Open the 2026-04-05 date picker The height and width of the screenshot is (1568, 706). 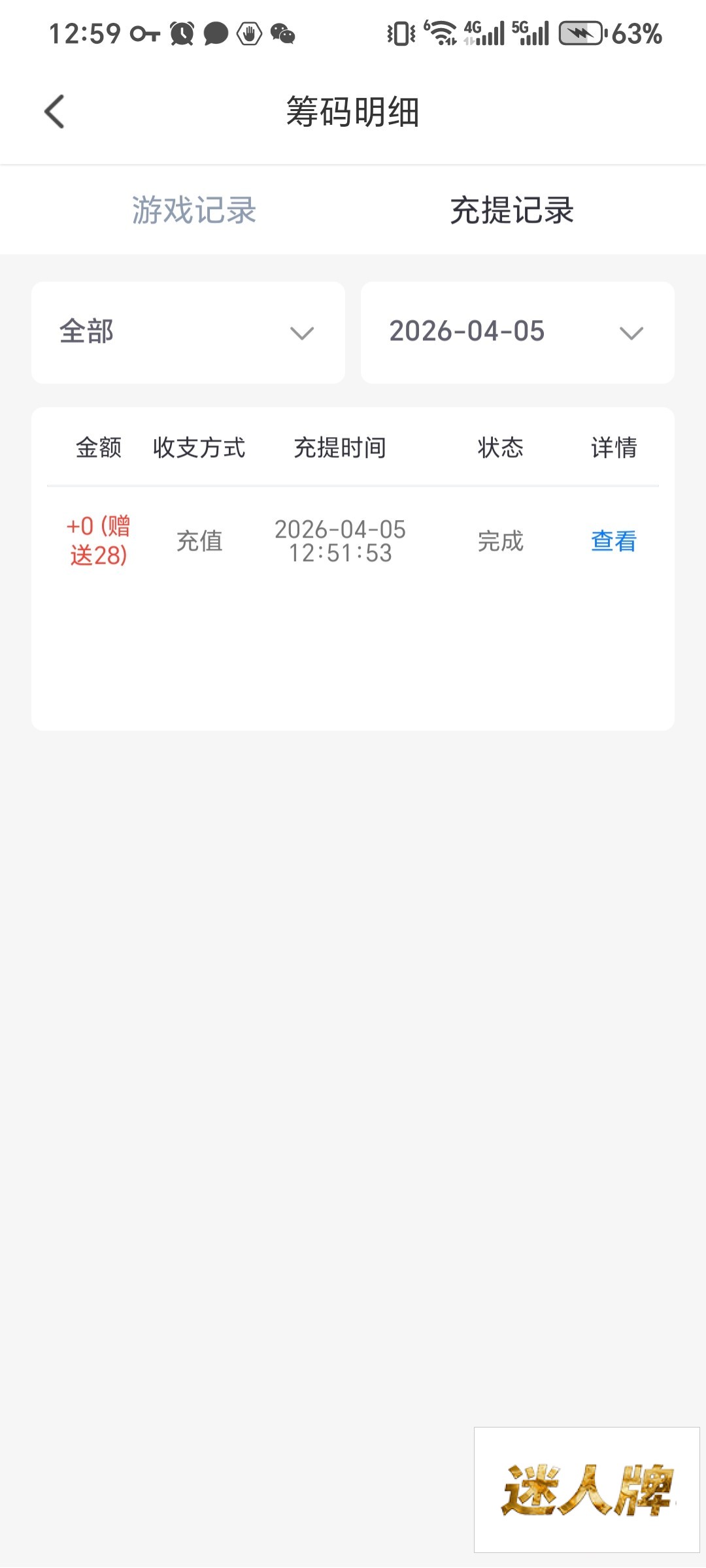[517, 333]
